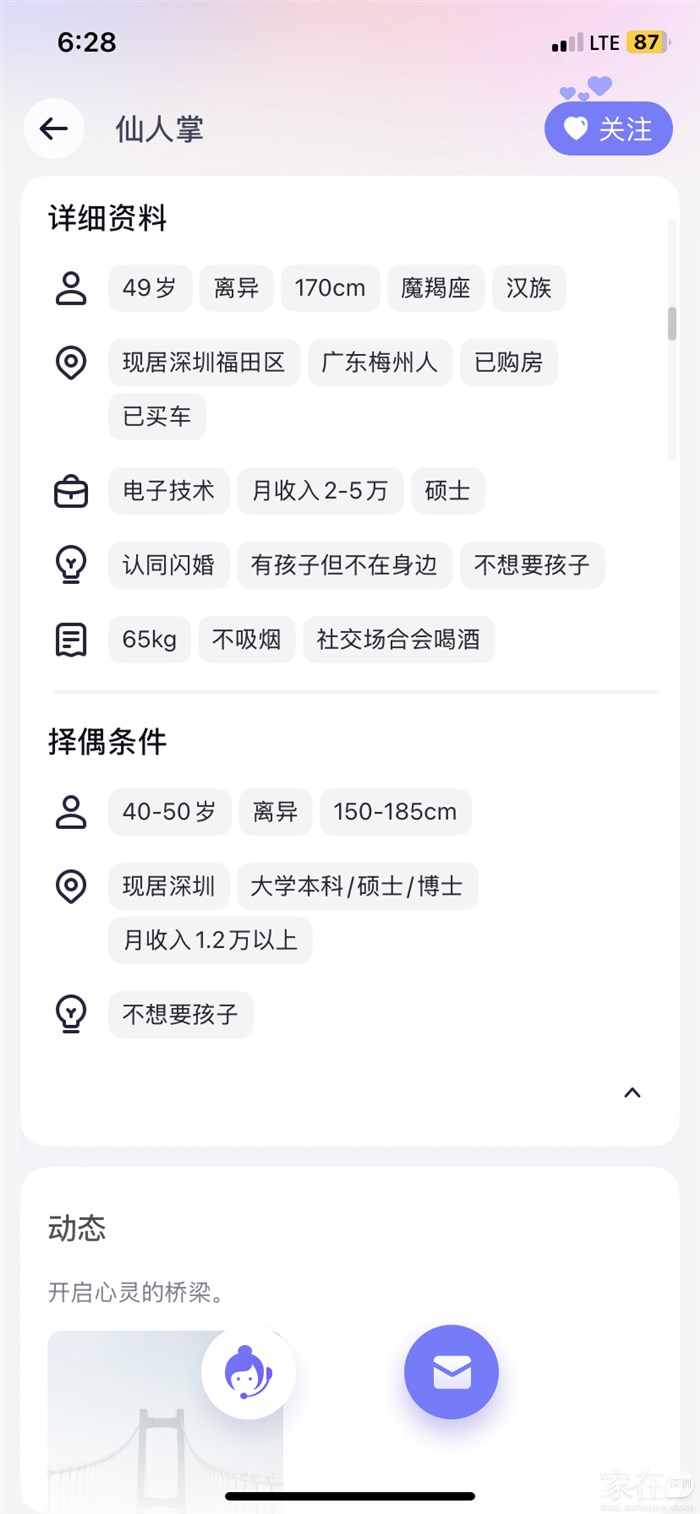Open the bridge photo in 动态
The height and width of the screenshot is (1514, 700).
[x=165, y=1421]
